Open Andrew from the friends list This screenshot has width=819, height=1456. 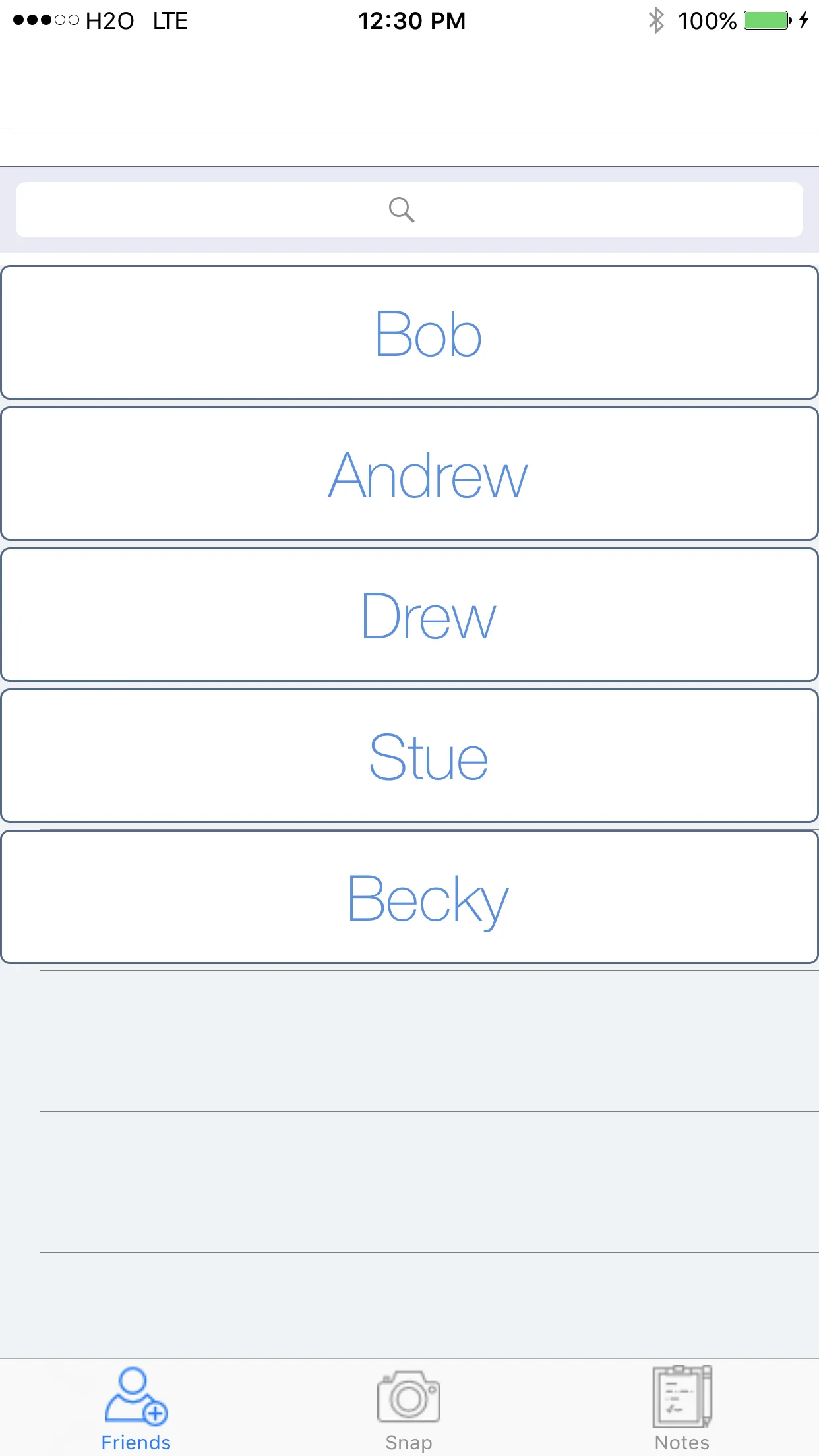(x=409, y=474)
